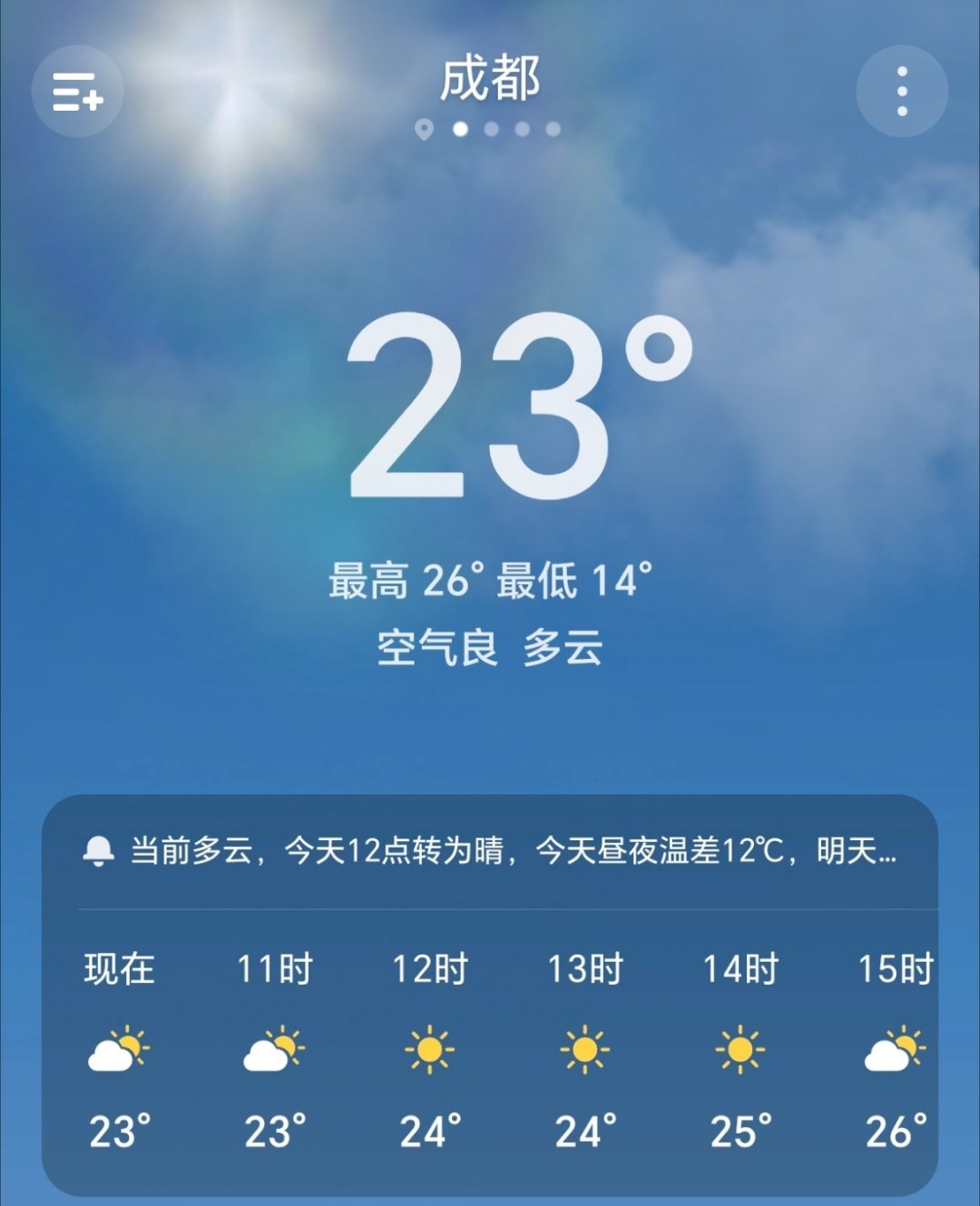Open the city list with the add-city icon
Screen dimensions: 980x1206
pos(77,91)
